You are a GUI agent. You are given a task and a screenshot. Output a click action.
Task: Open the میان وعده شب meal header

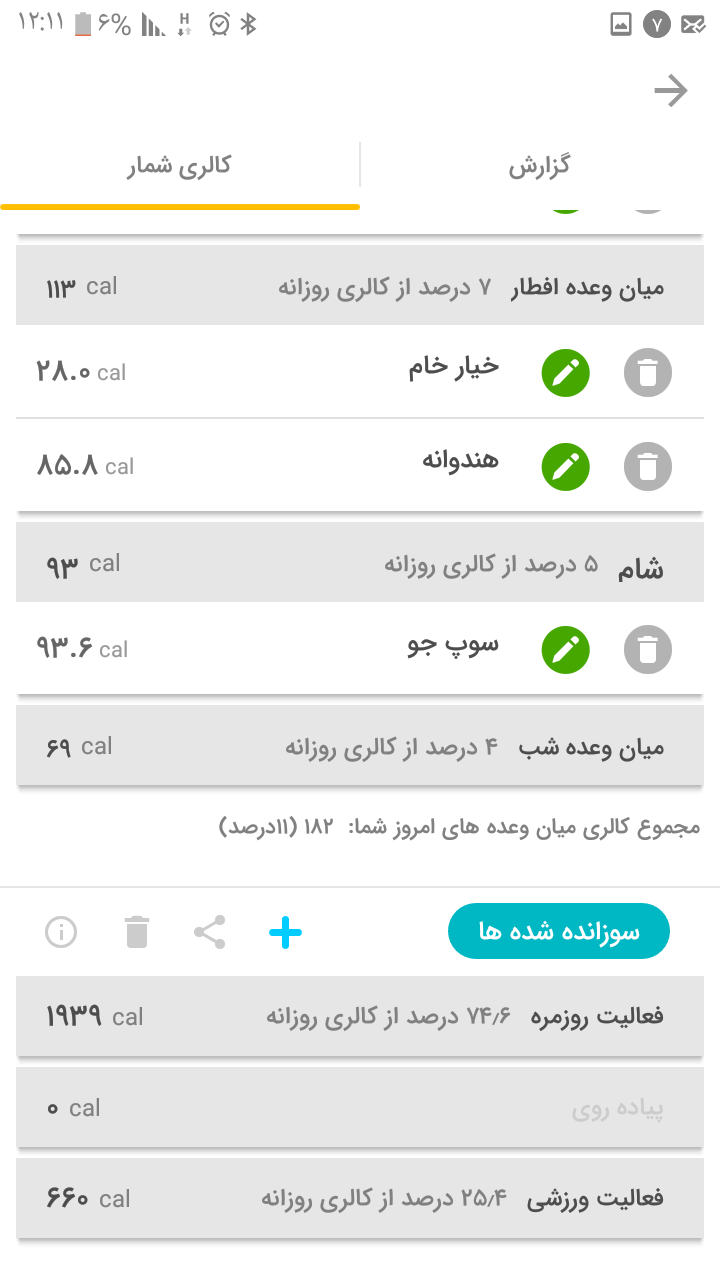[360, 747]
